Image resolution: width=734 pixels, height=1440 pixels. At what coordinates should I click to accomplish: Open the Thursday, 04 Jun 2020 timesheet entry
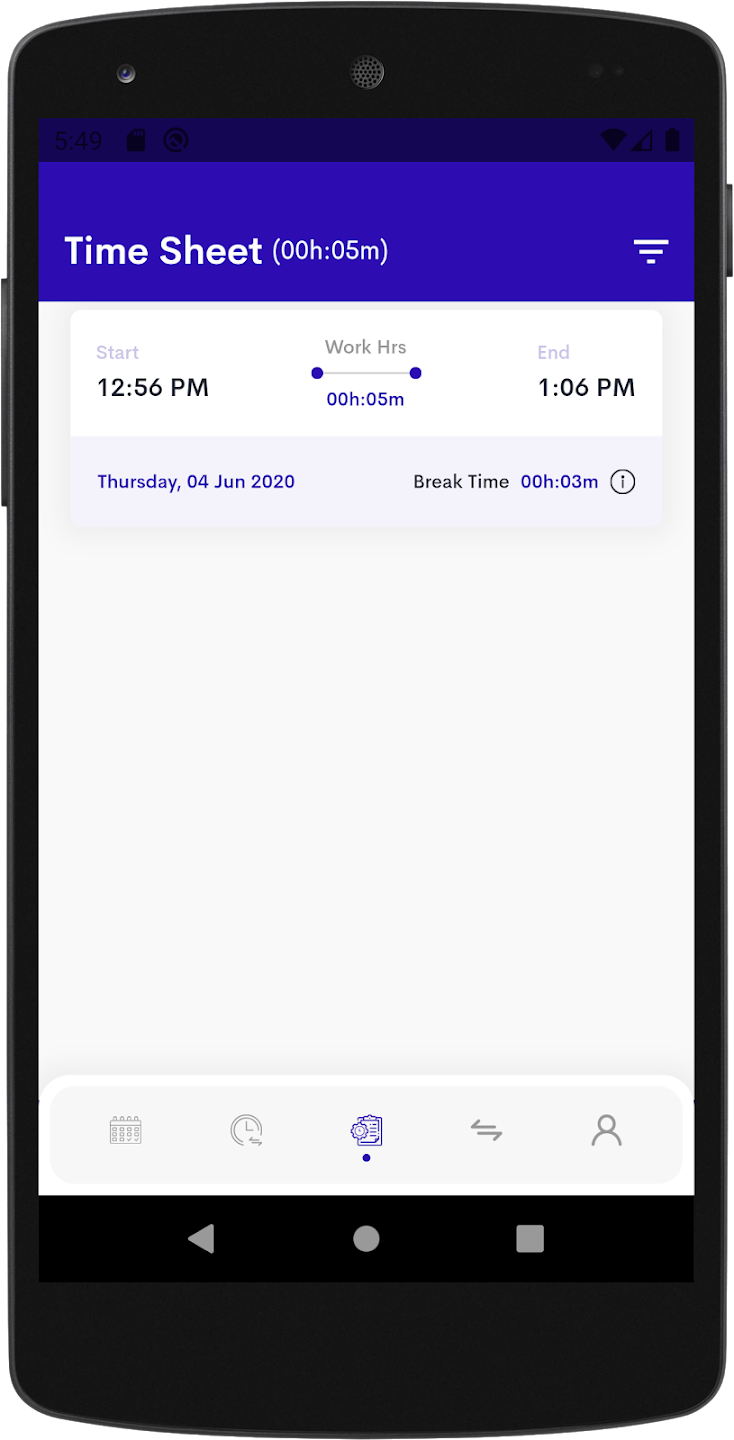click(366, 416)
